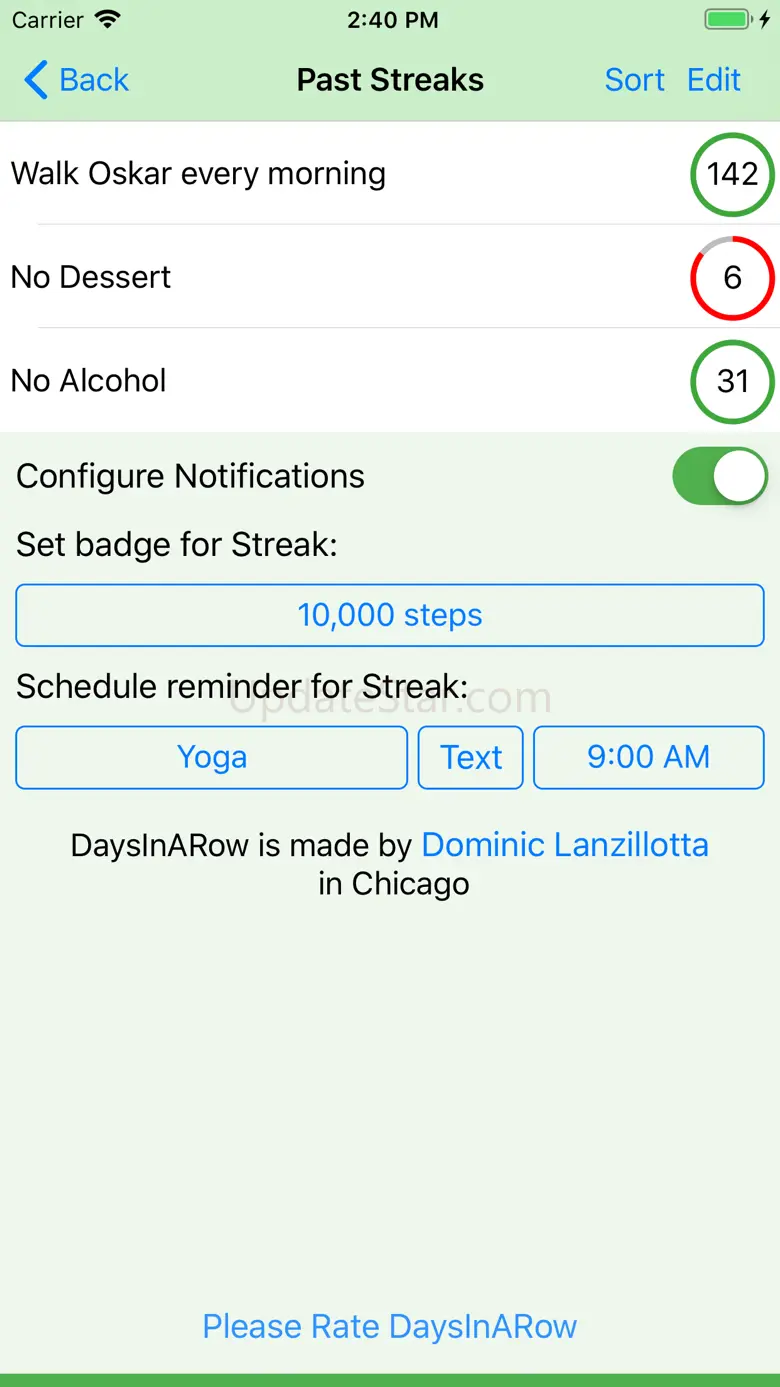Image resolution: width=780 pixels, height=1387 pixels.
Task: Change the 9:00 AM reminder time
Action: 648,757
